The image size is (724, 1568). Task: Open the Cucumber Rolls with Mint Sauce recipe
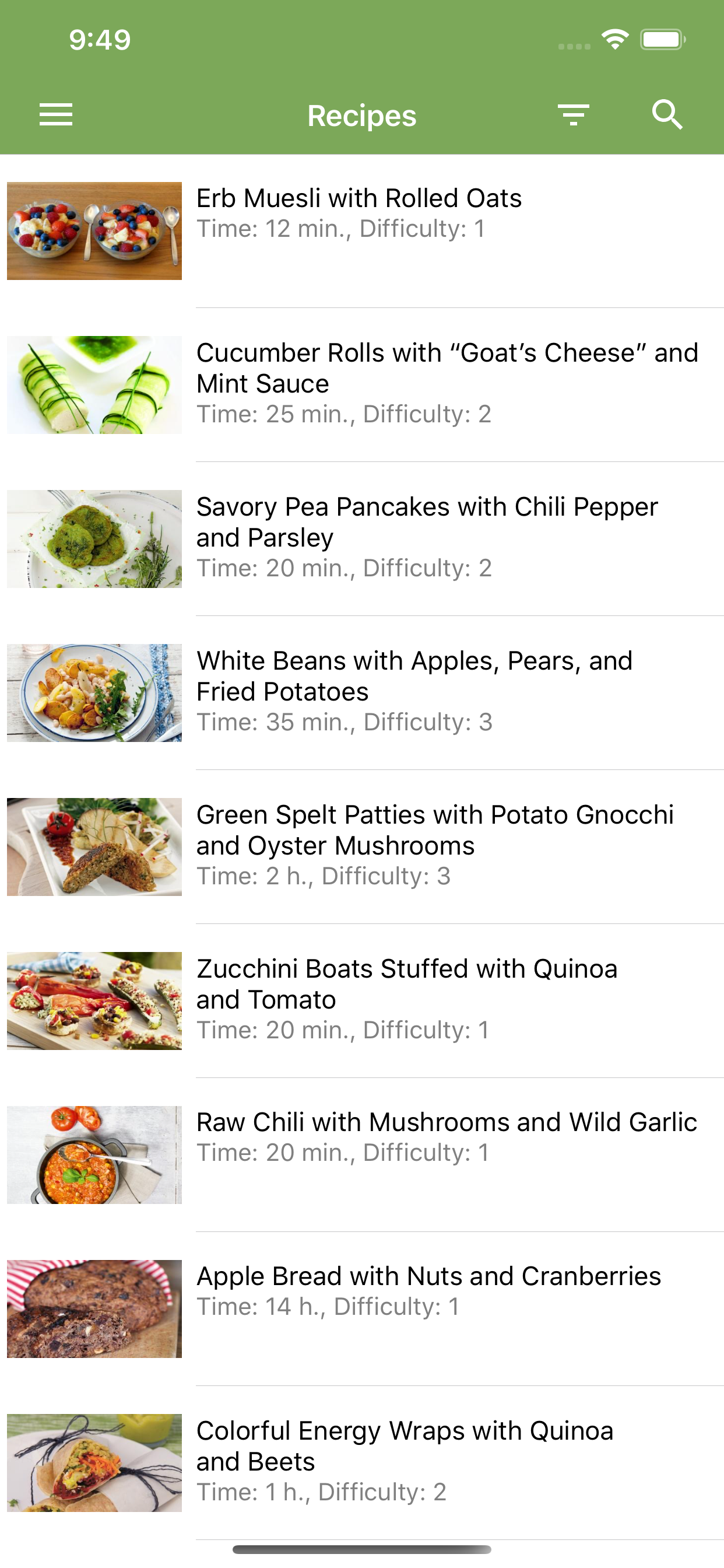[362, 386]
